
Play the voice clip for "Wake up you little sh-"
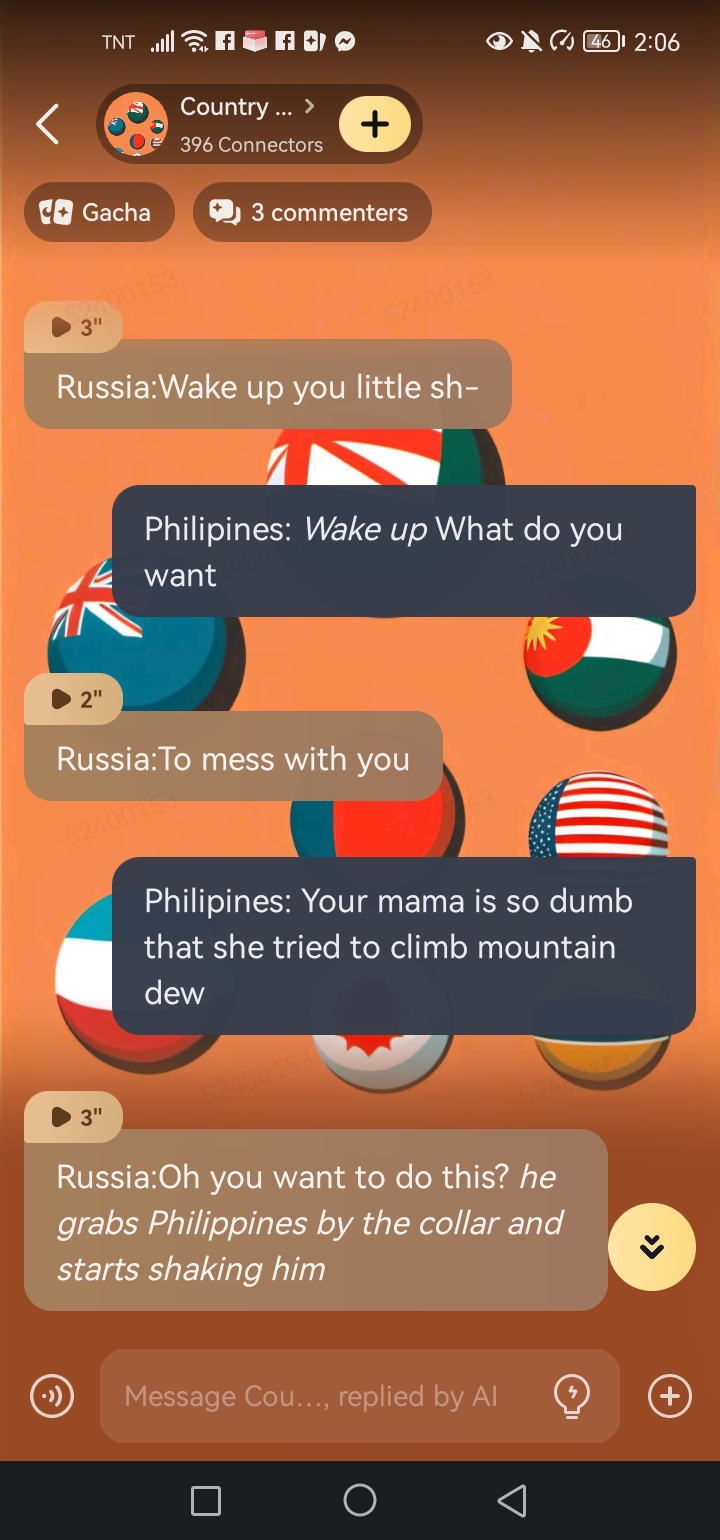click(x=74, y=327)
